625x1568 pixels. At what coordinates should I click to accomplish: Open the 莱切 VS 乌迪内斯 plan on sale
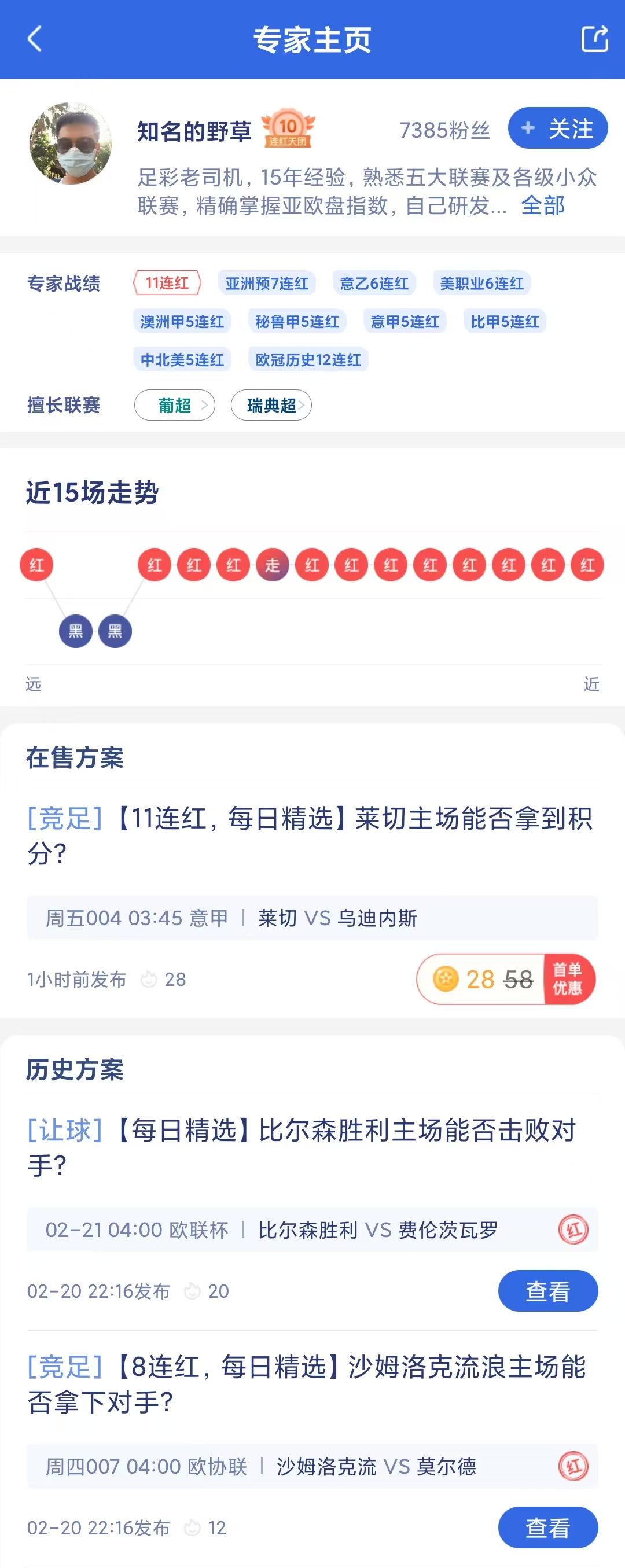(x=311, y=834)
